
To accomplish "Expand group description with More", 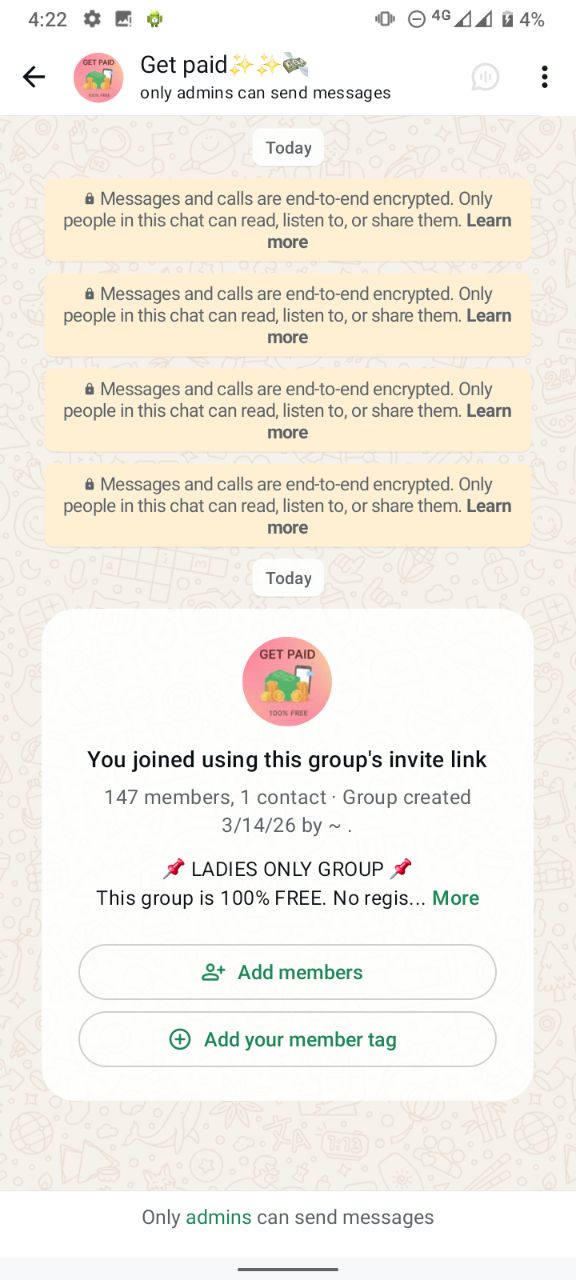I will pyautogui.click(x=455, y=898).
